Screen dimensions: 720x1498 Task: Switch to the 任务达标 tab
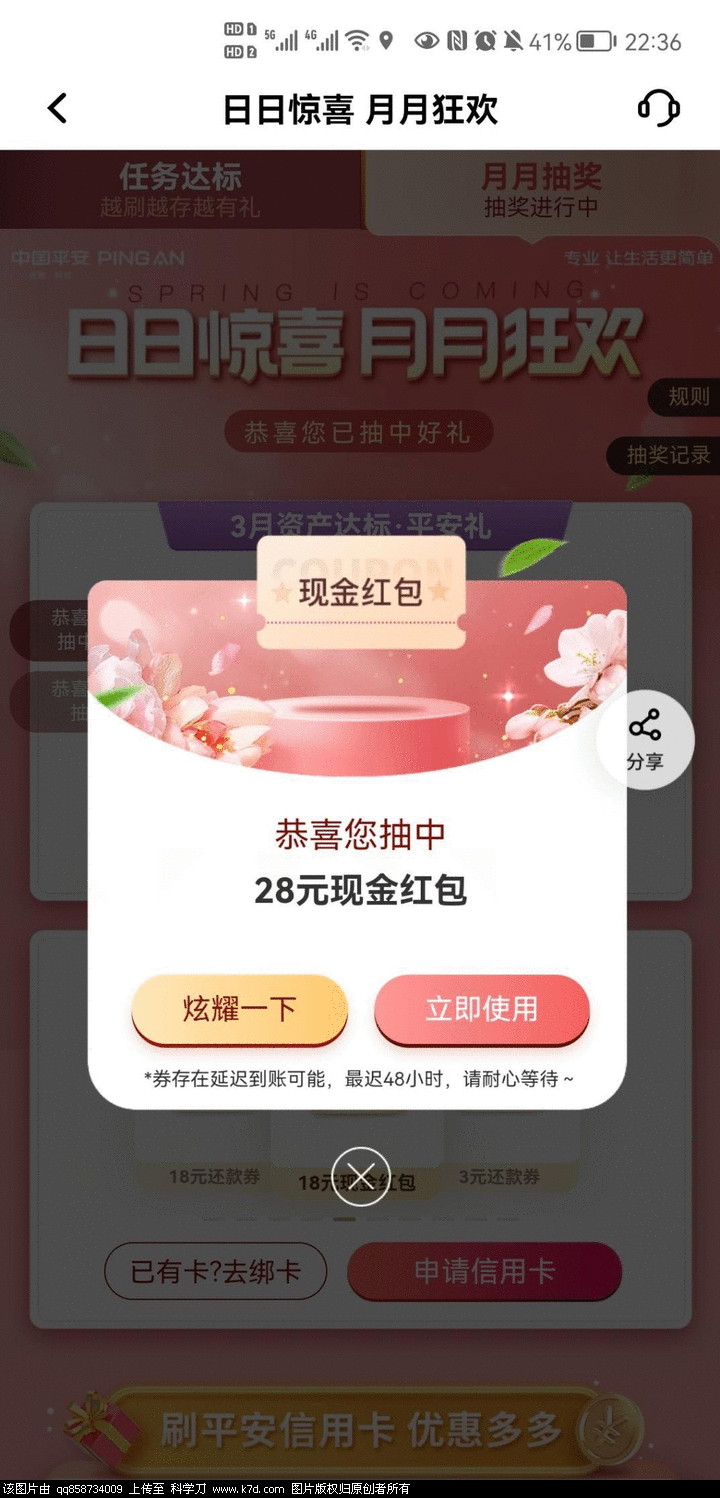[x=180, y=190]
